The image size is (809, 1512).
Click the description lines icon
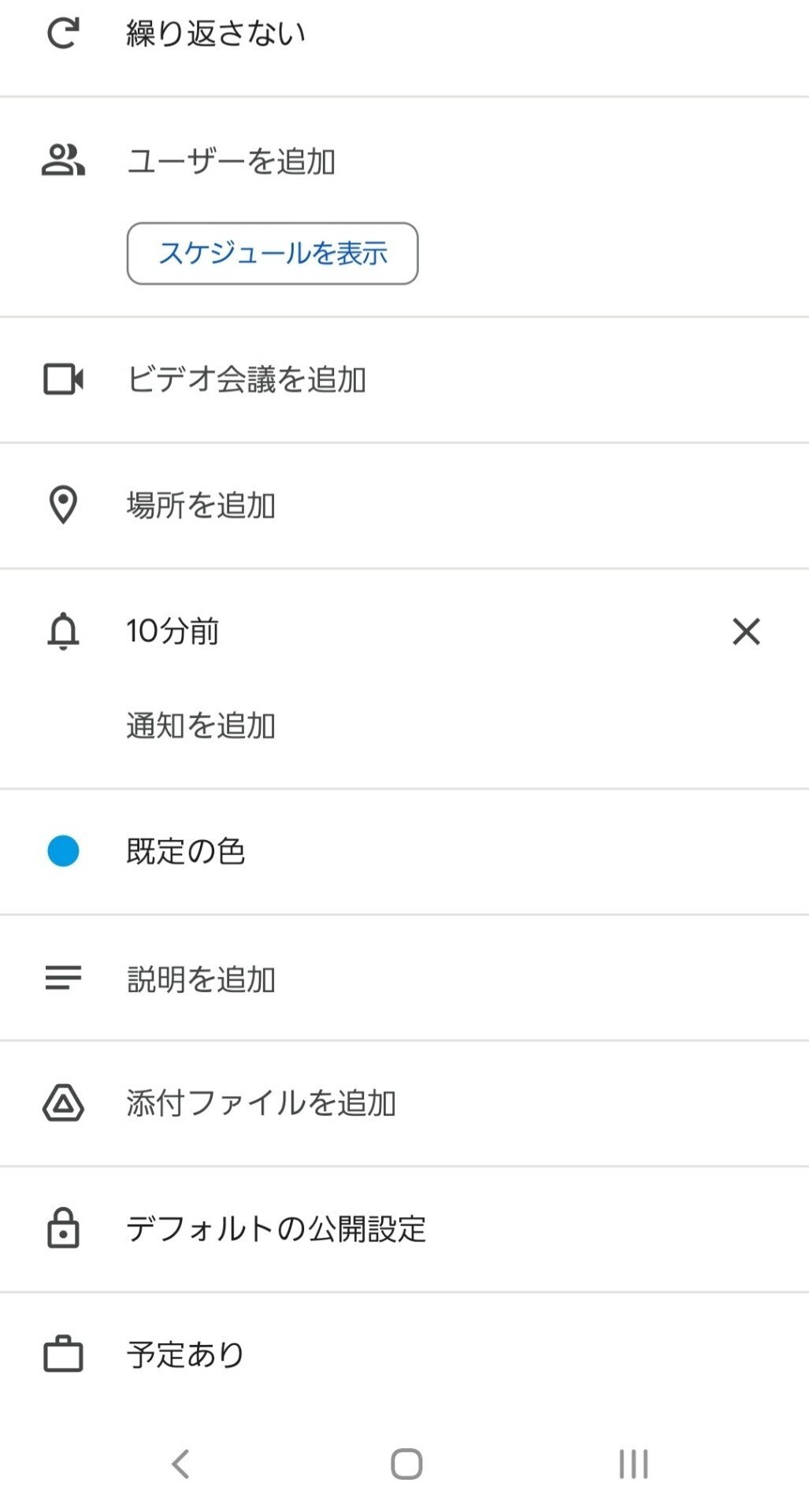(65, 979)
